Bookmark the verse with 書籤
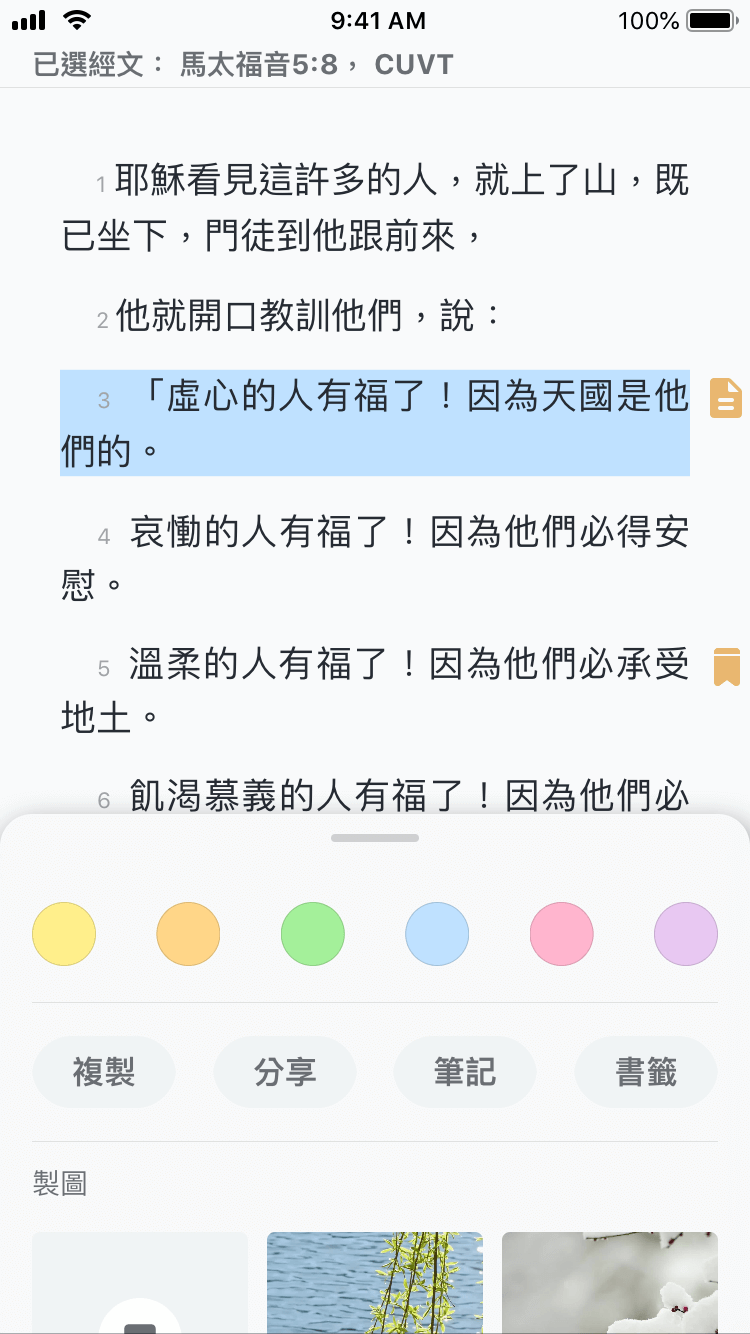This screenshot has width=750, height=1334. pos(646,1072)
